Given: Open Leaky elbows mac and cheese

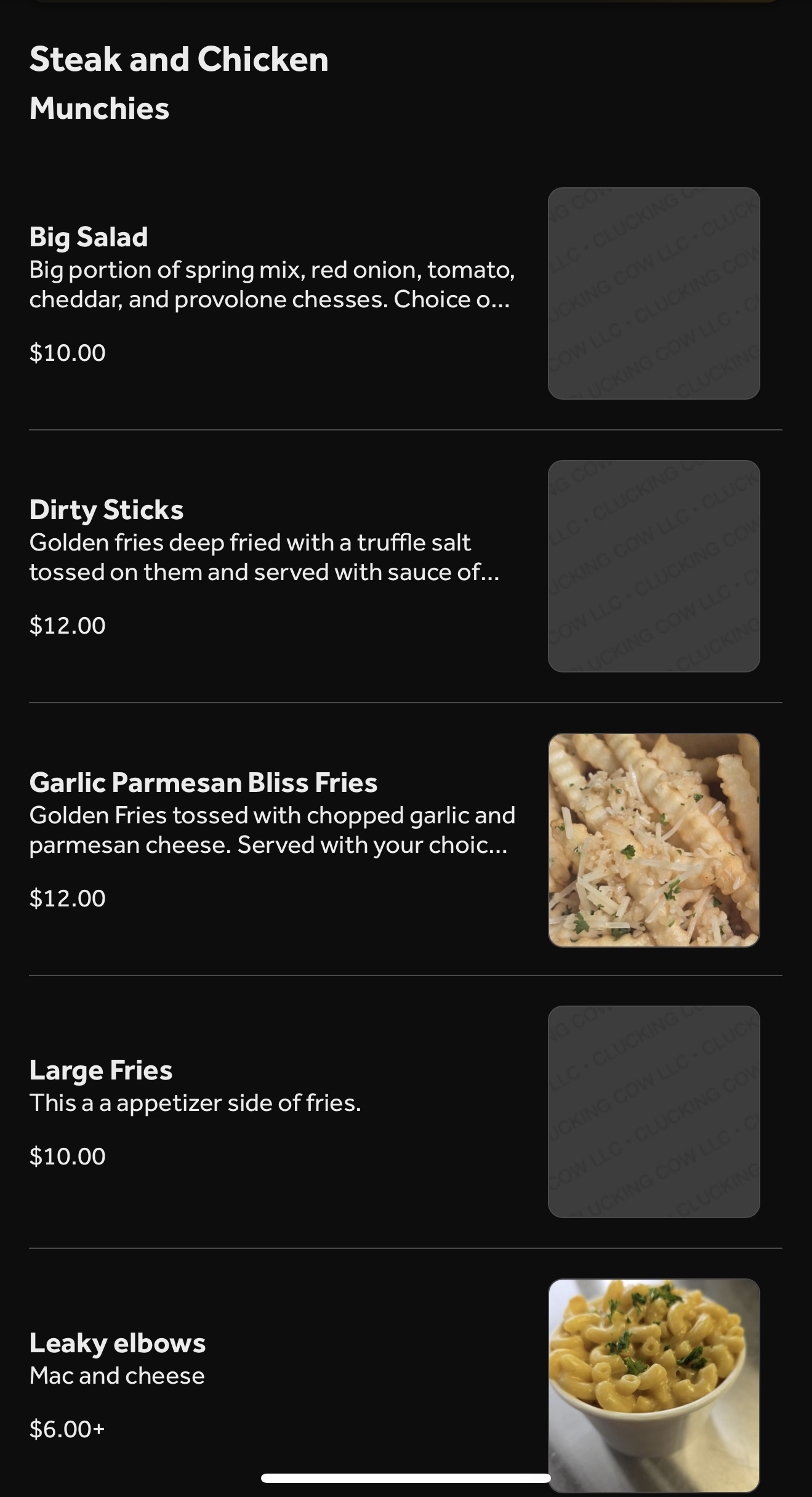Looking at the screenshot, I should (x=118, y=1343).
